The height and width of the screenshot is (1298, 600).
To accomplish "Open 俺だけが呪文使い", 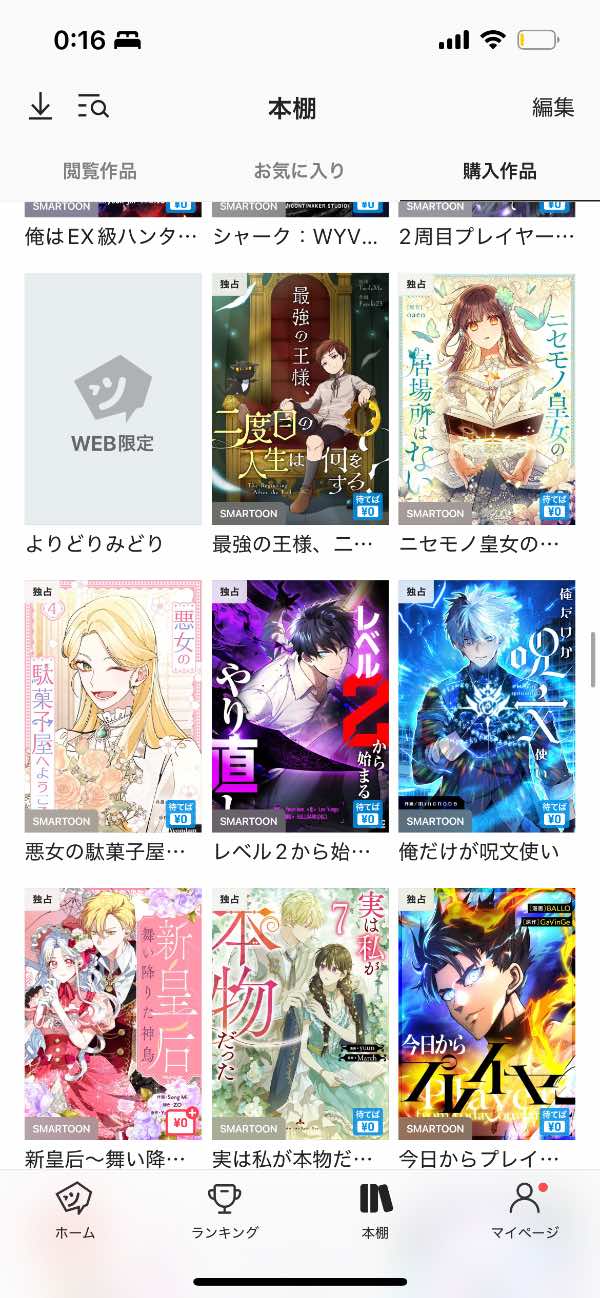I will (x=486, y=706).
